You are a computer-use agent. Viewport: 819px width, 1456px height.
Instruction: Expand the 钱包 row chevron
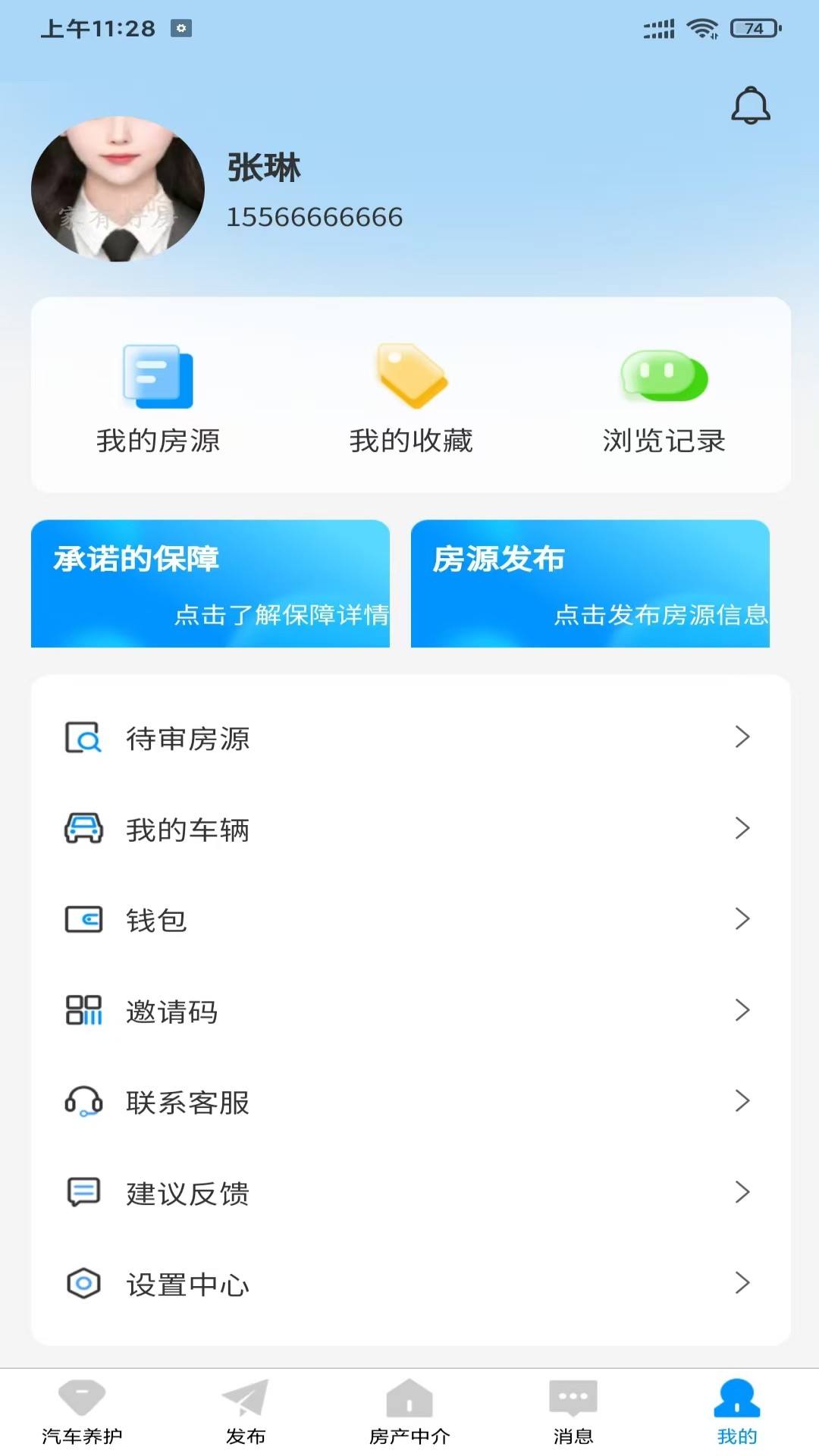pyautogui.click(x=742, y=919)
